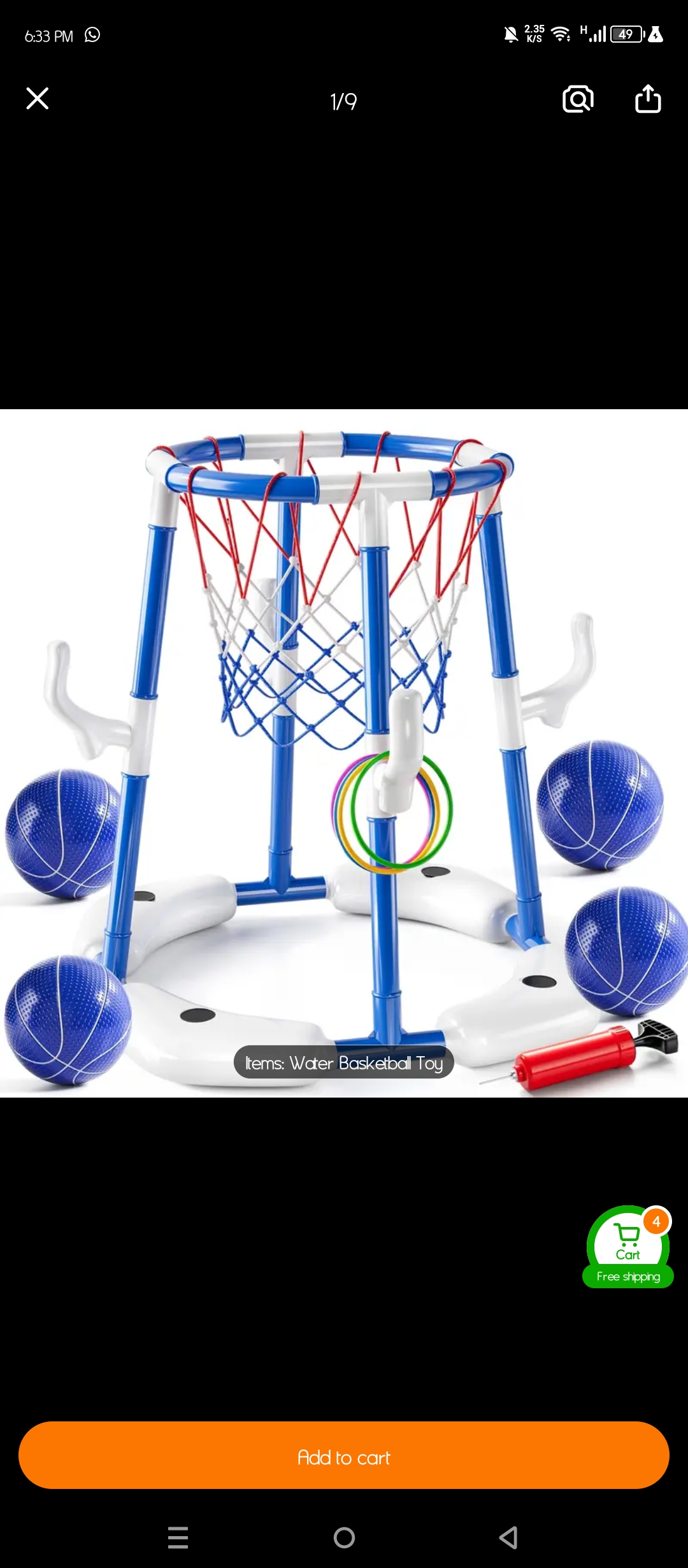Image resolution: width=688 pixels, height=1568 pixels.
Task: Go to the home screen
Action: coord(344,1538)
